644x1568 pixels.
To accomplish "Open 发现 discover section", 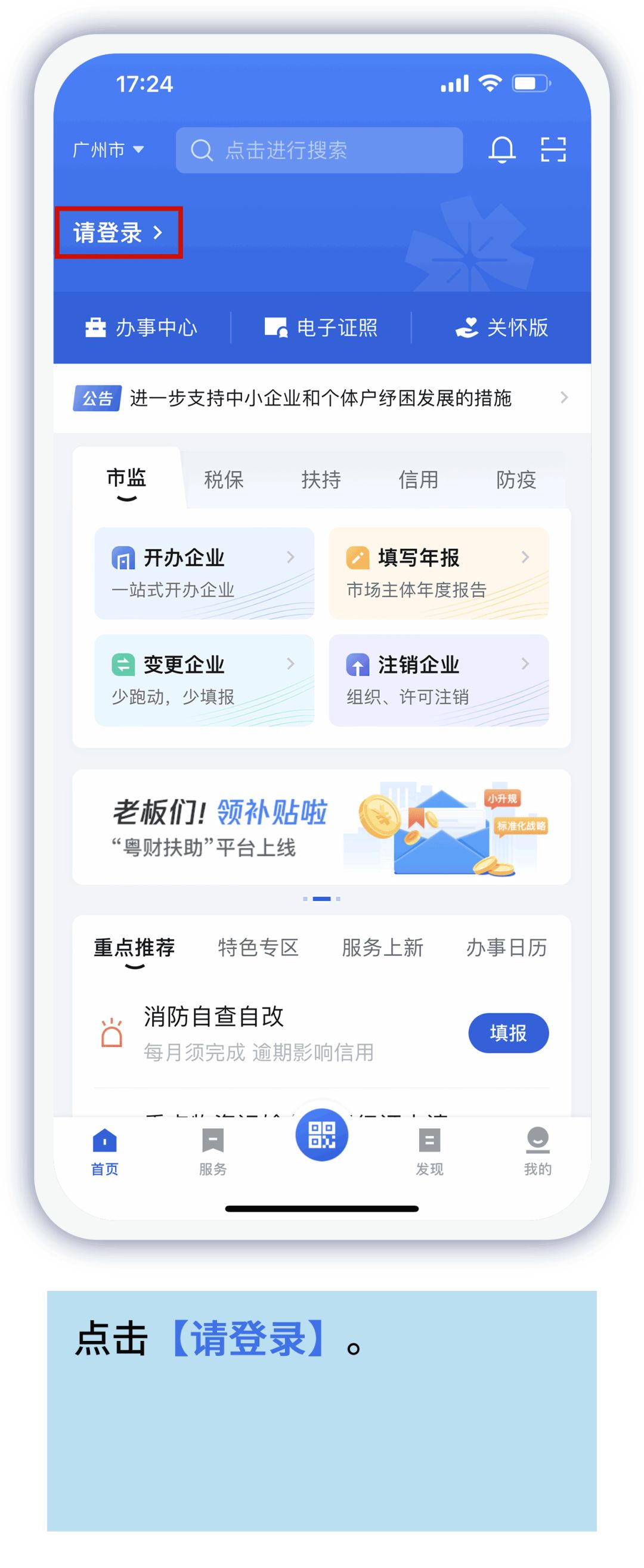I will 429,1150.
